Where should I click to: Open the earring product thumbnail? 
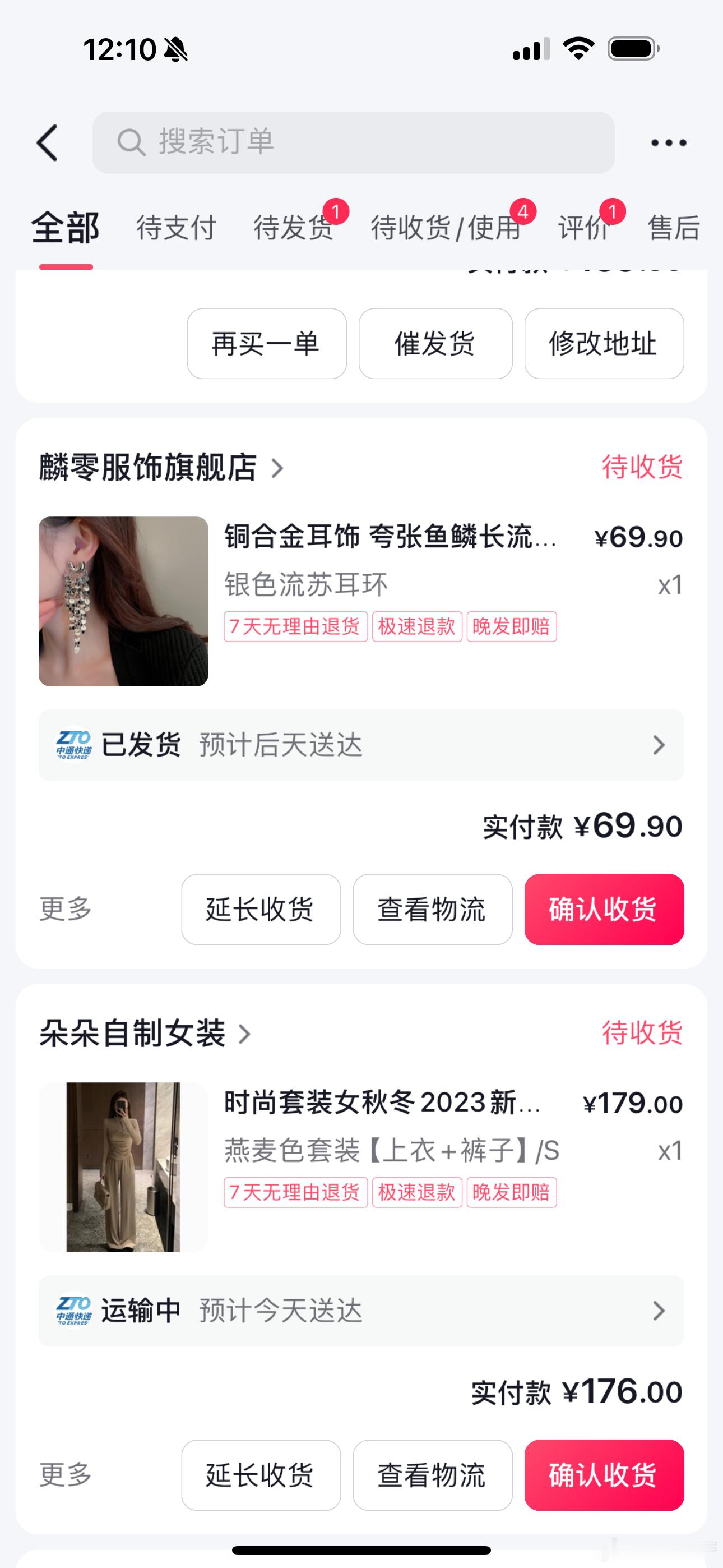(x=123, y=601)
